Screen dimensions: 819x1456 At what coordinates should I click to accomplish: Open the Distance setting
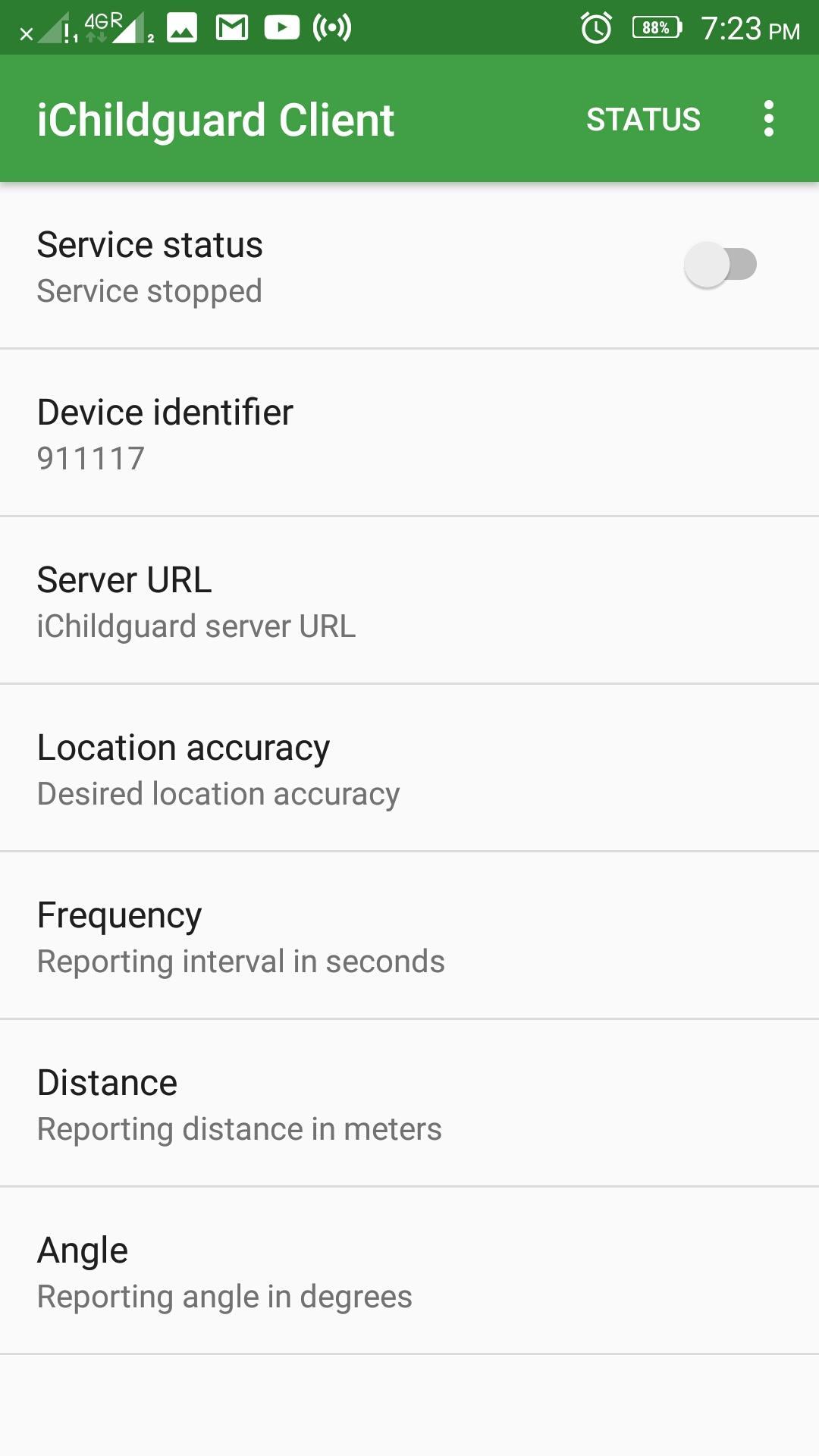[409, 1103]
